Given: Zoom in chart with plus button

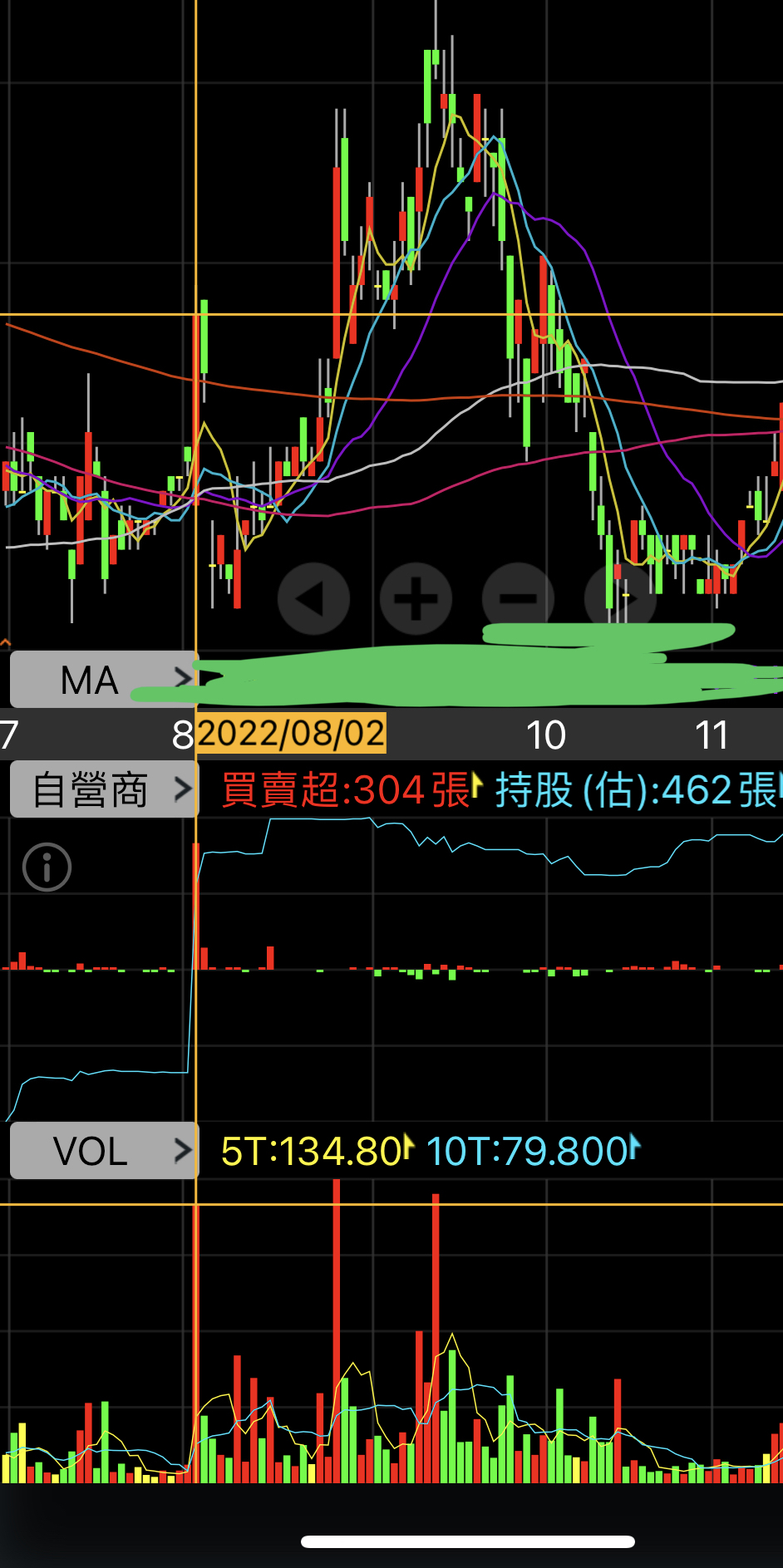Looking at the screenshot, I should (416, 598).
